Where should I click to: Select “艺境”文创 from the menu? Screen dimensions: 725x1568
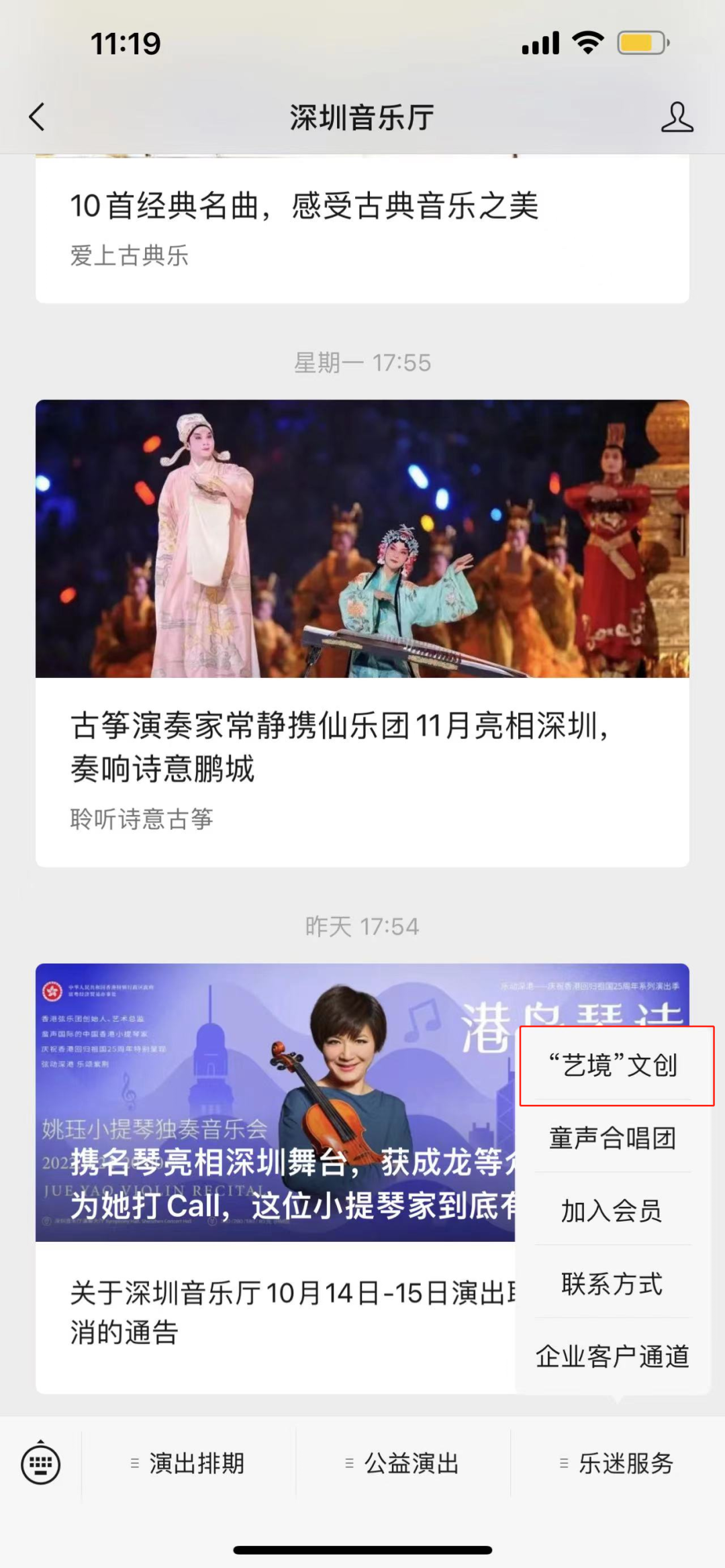(613, 1065)
